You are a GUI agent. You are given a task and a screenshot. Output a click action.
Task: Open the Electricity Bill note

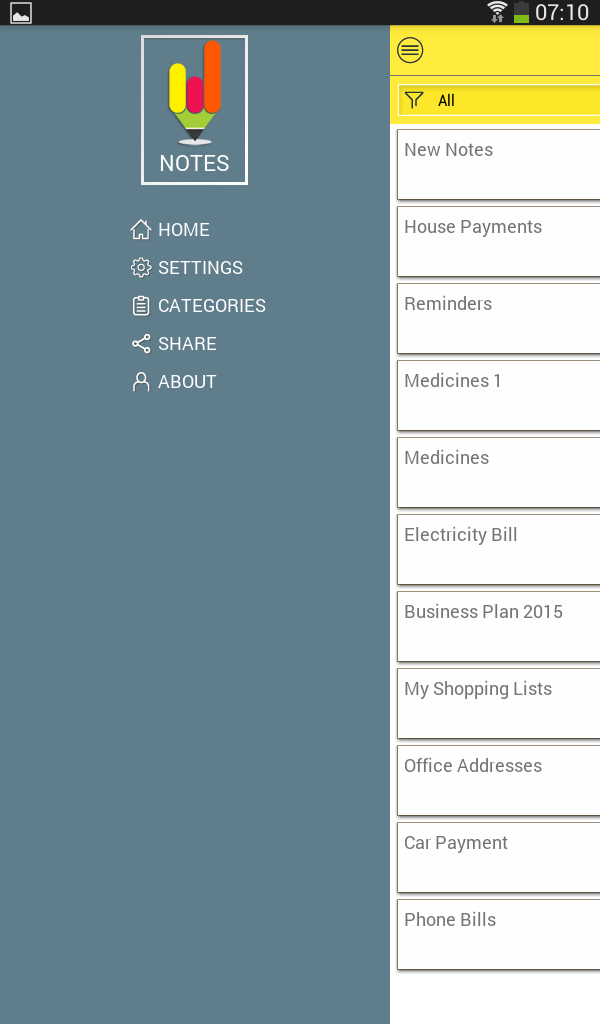coord(499,550)
